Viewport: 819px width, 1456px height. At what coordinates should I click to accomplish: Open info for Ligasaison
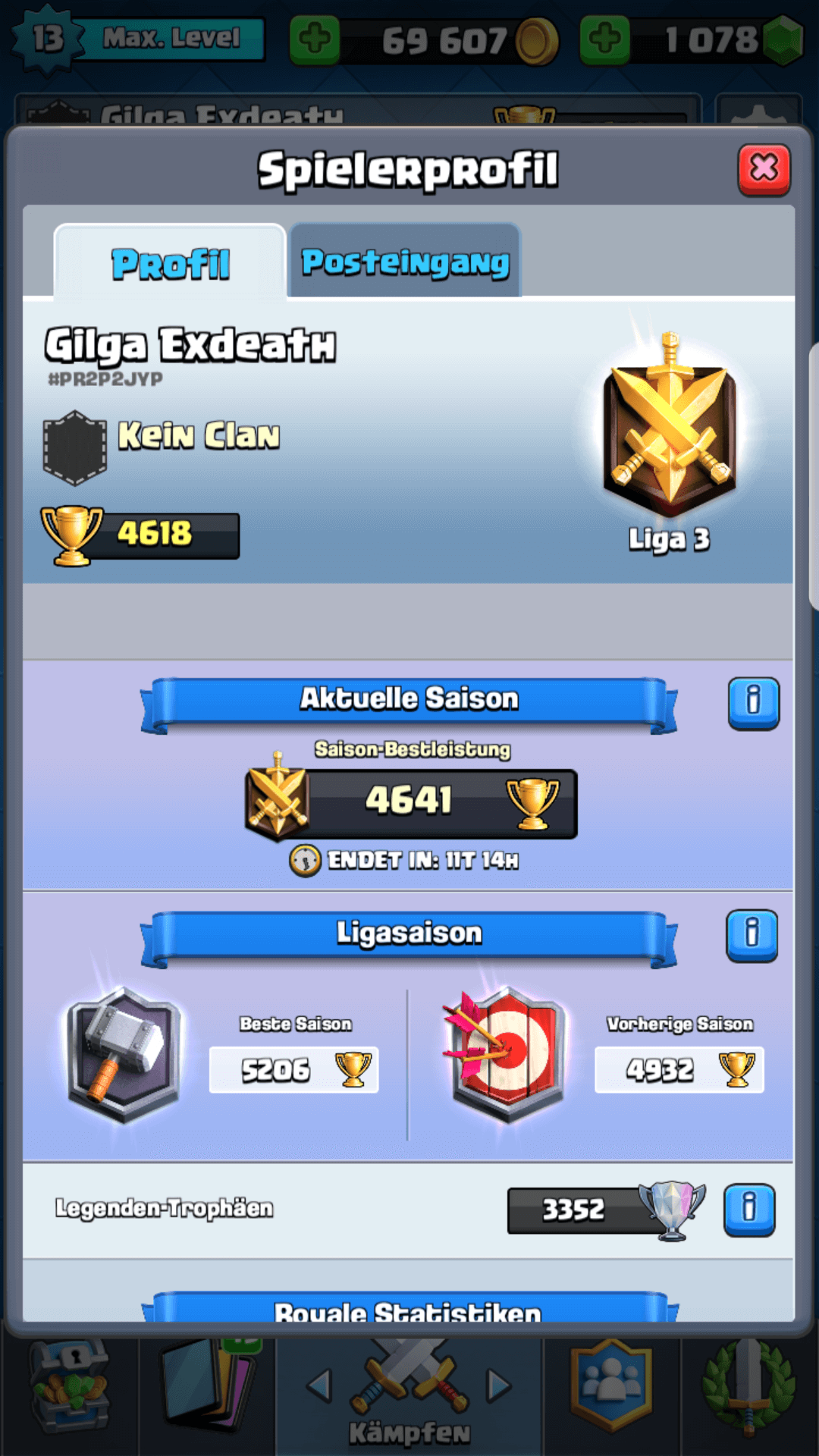click(x=752, y=935)
